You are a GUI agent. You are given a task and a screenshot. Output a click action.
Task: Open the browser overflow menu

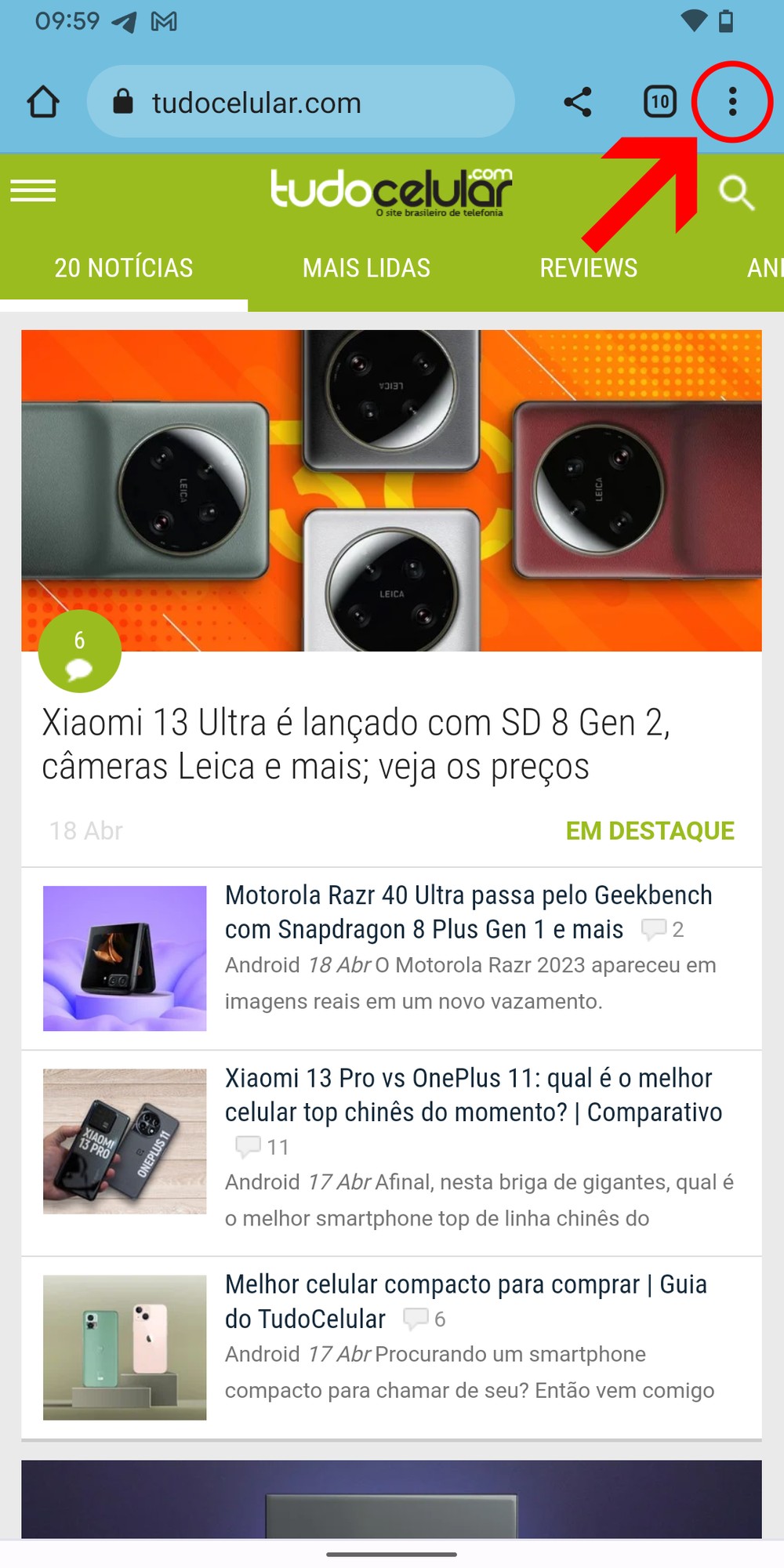click(x=732, y=102)
